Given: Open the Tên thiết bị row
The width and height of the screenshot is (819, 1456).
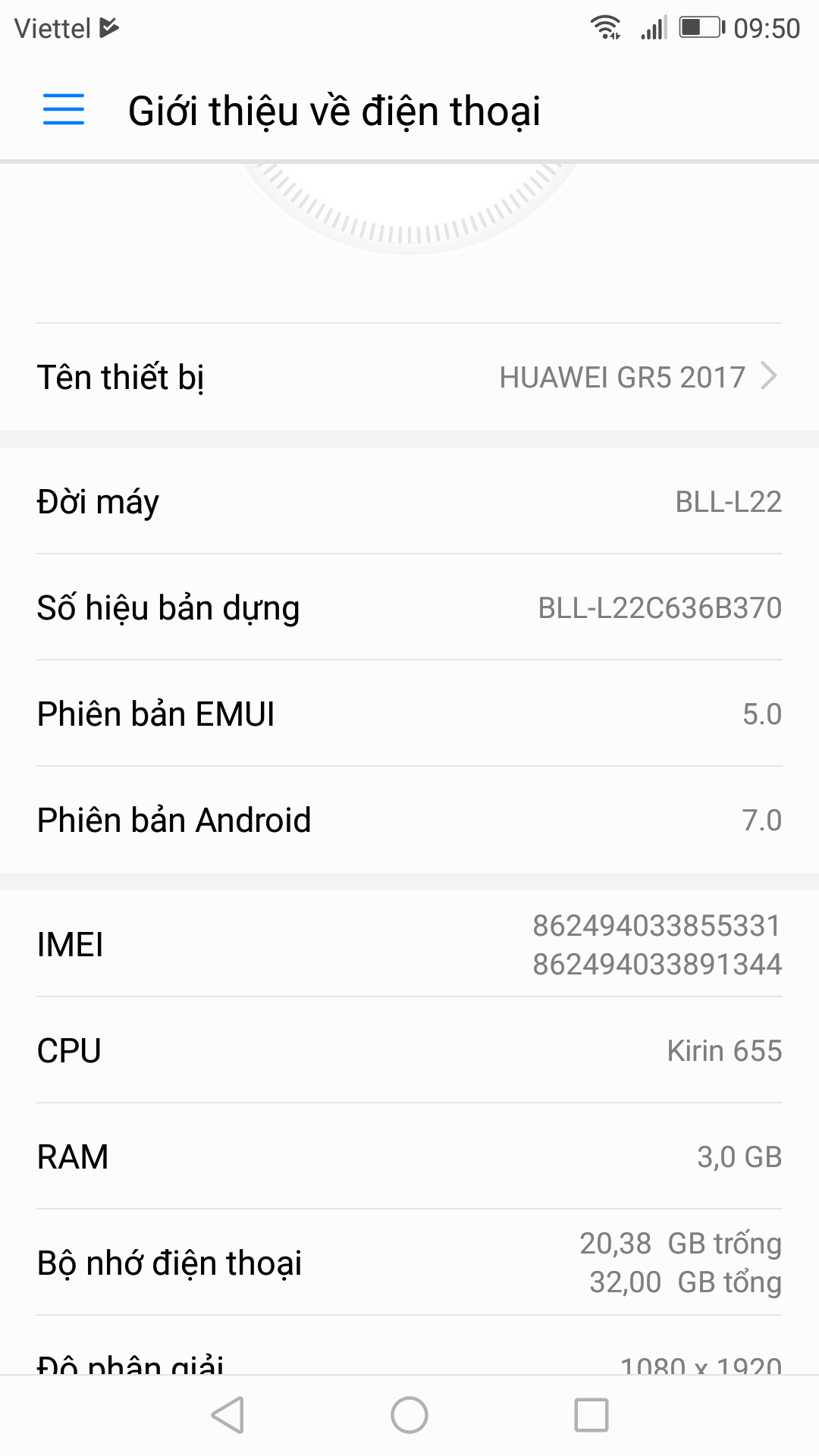Looking at the screenshot, I should coord(409,377).
